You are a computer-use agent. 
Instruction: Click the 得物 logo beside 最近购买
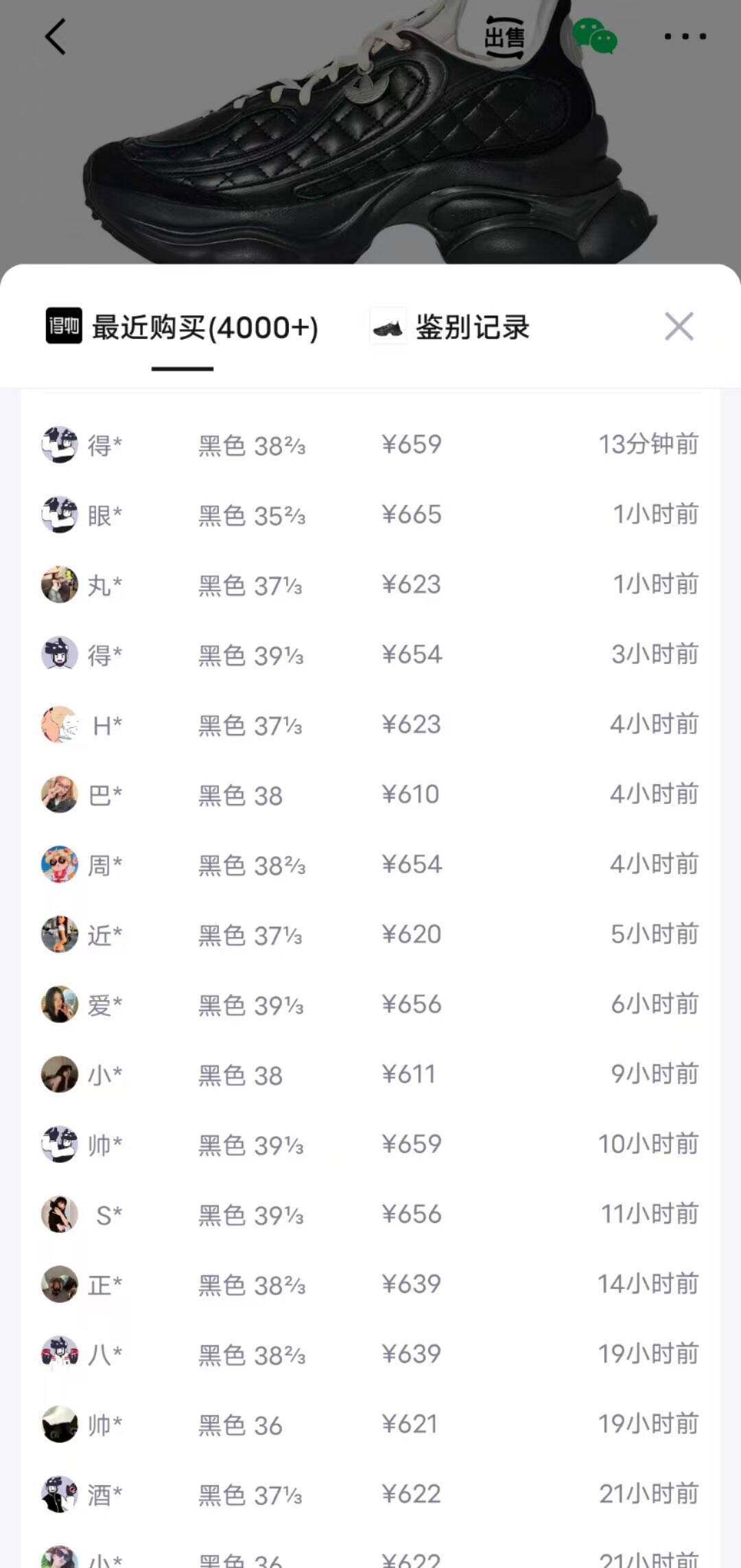(x=62, y=329)
